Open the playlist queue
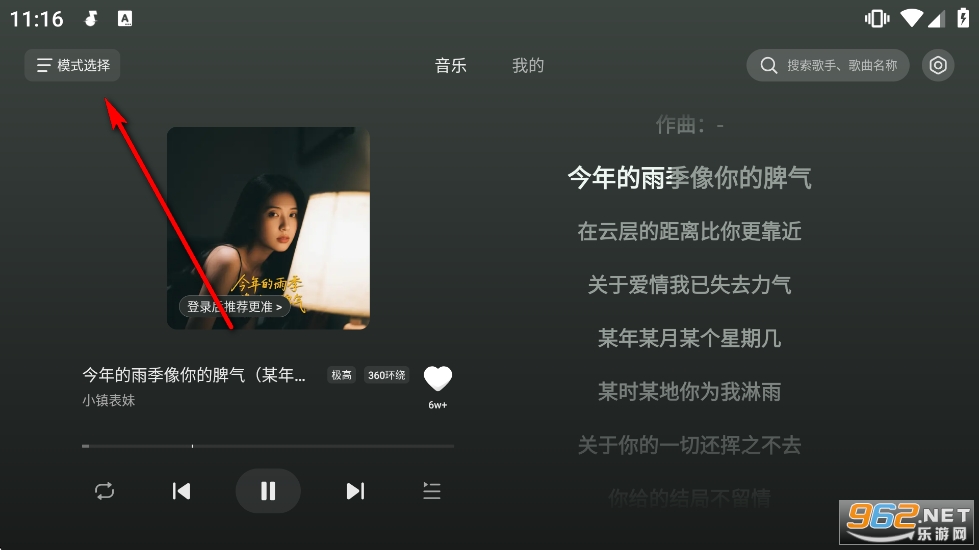 [432, 491]
